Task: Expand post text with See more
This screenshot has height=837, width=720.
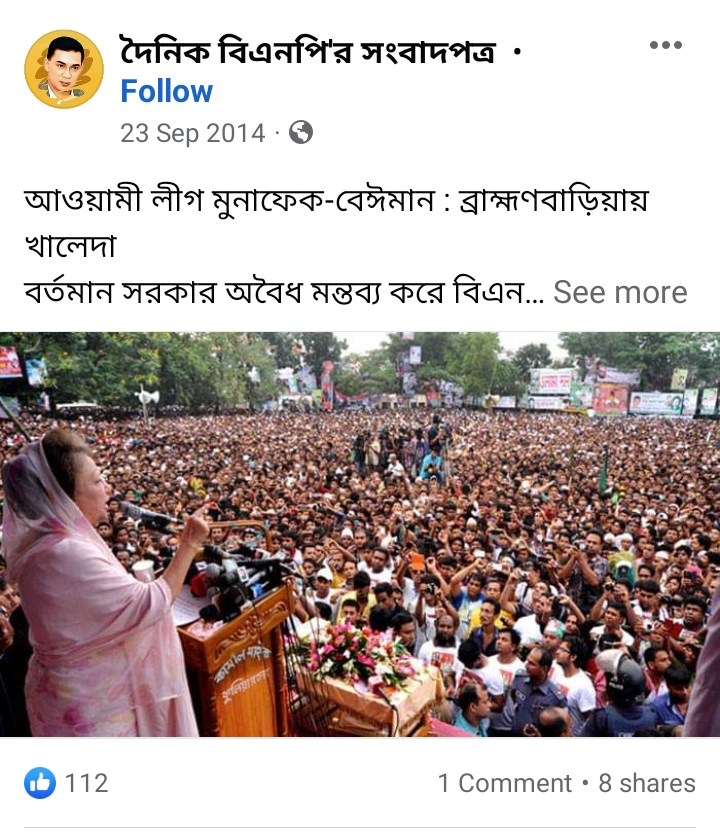Action: coord(620,292)
